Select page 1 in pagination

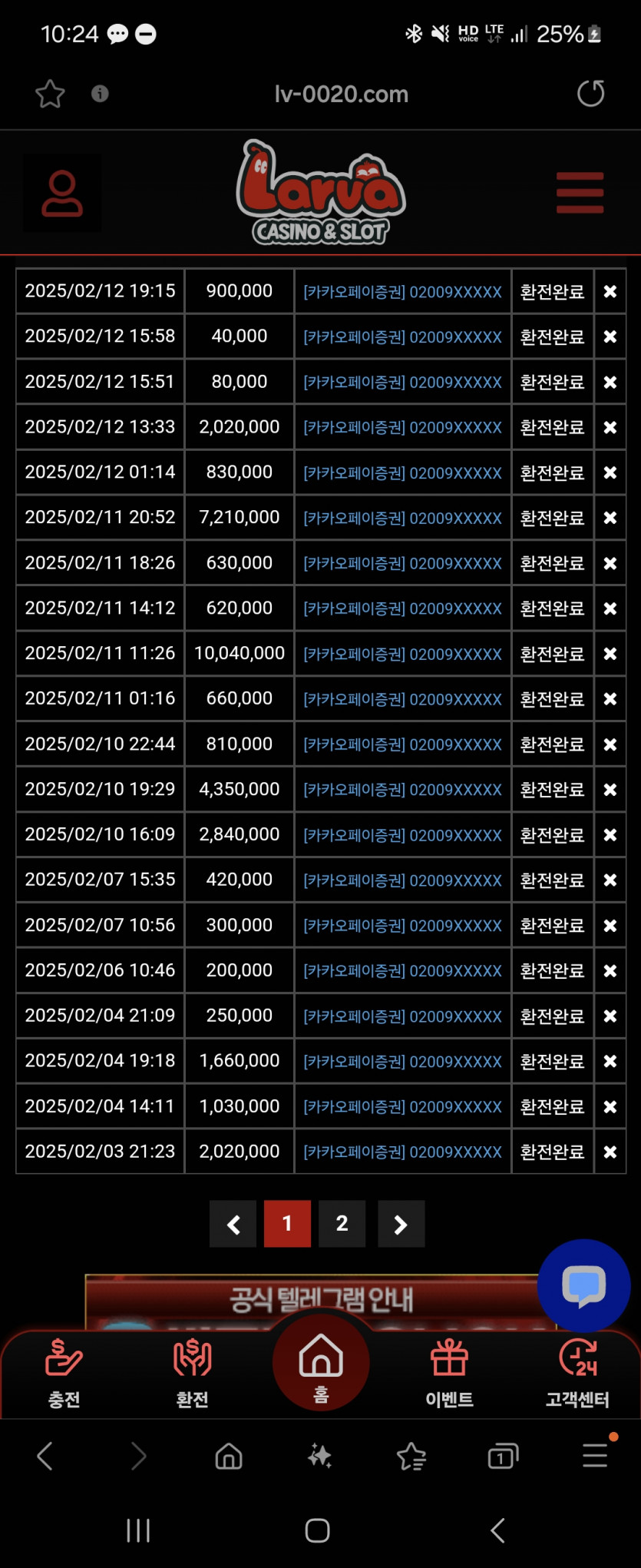tap(287, 1223)
